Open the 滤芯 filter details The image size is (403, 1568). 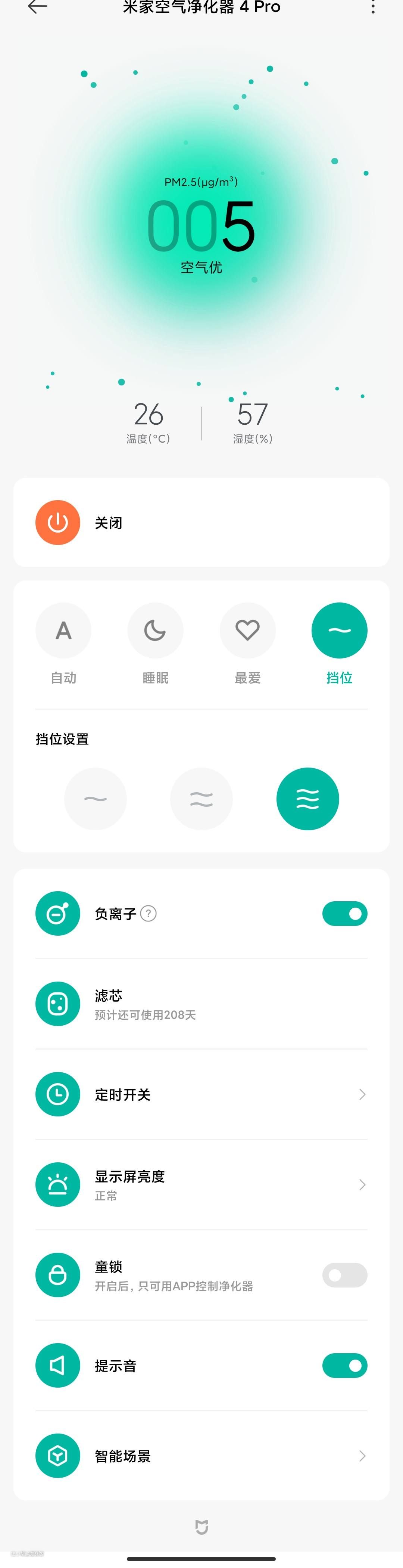point(201,1004)
